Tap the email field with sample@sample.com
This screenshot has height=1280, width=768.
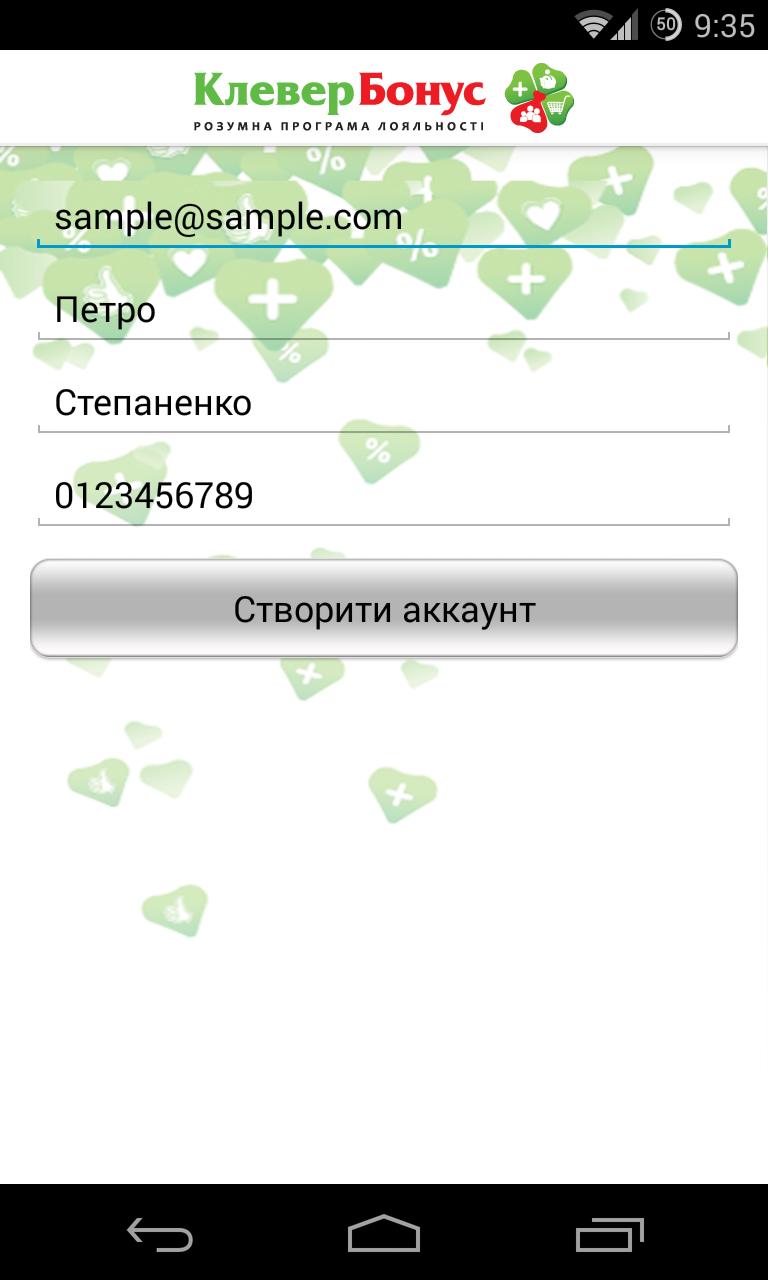tap(384, 217)
